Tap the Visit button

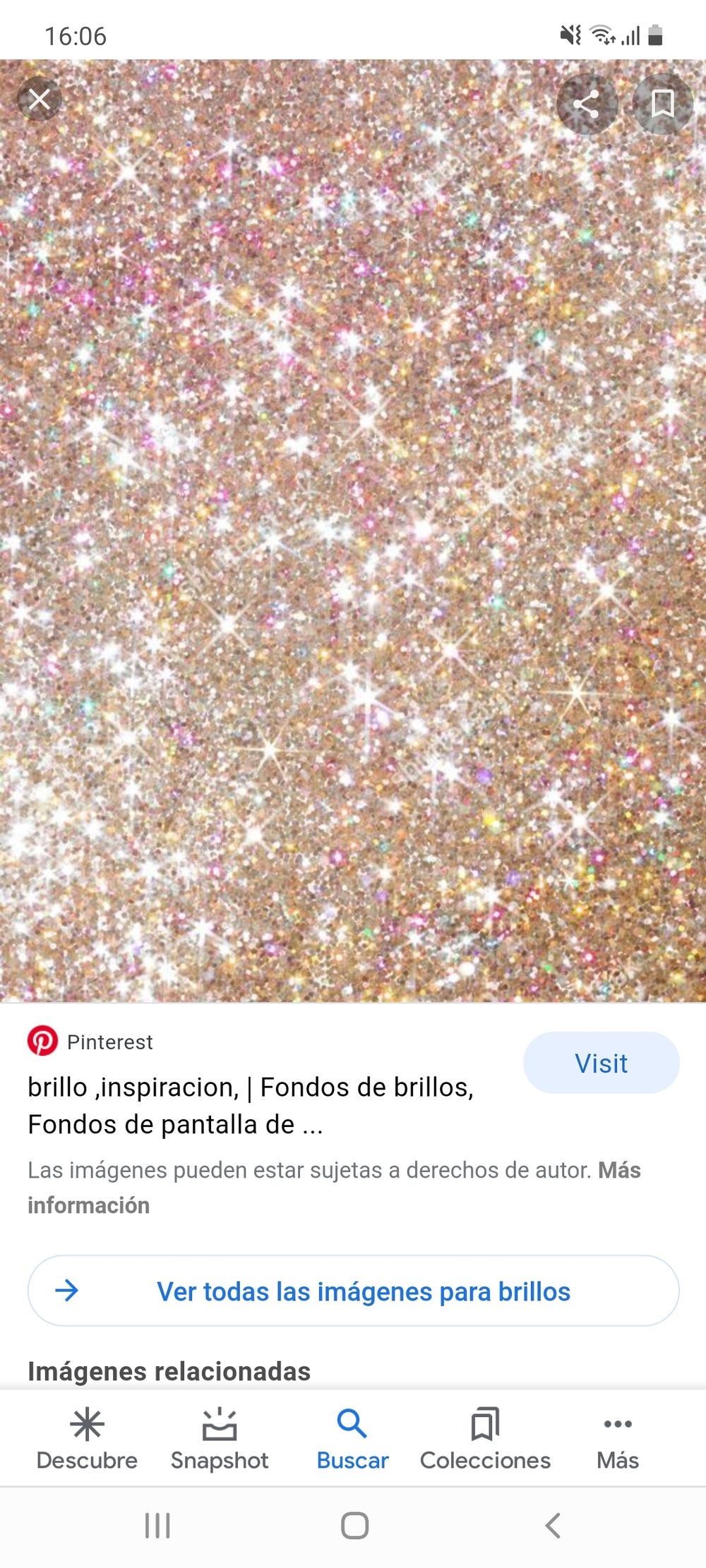[602, 1063]
